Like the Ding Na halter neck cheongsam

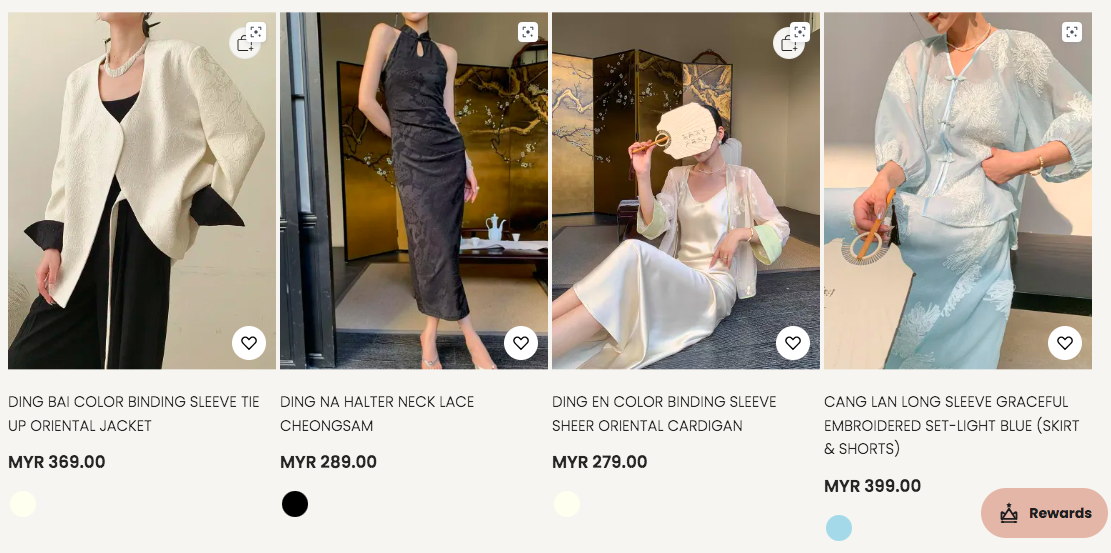point(521,343)
